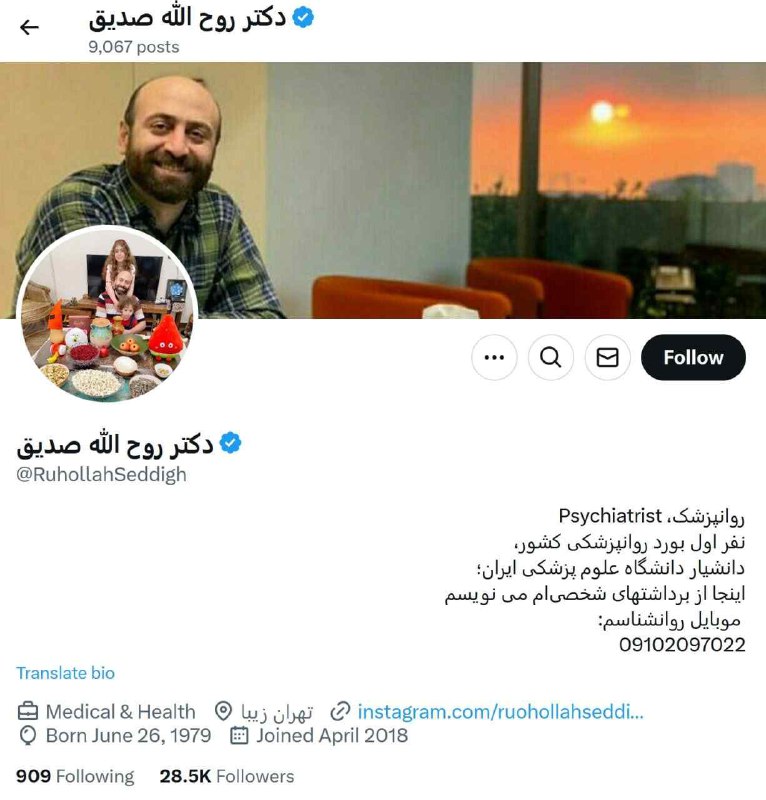Search this profile's posts

coord(551,358)
